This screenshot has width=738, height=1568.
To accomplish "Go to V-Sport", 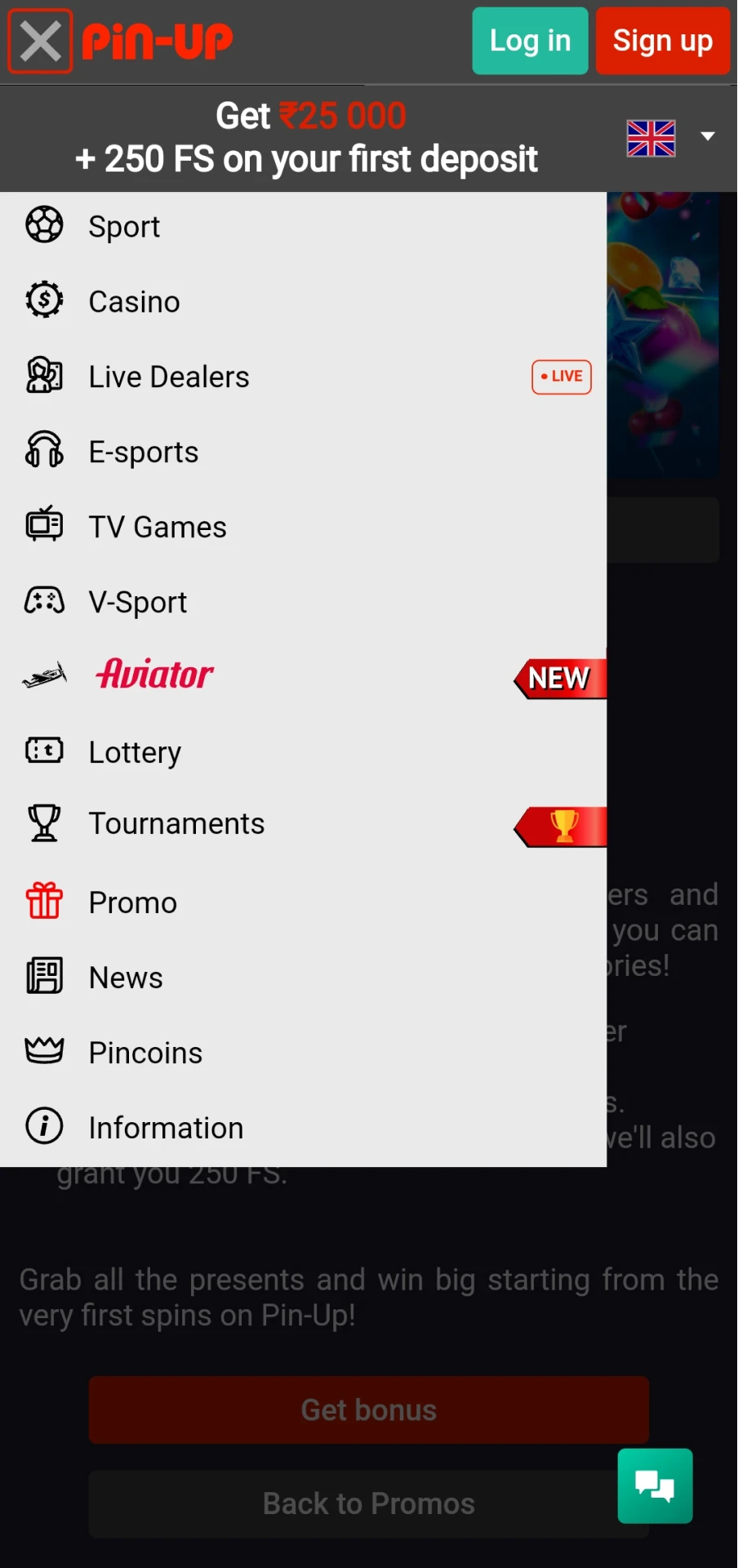I will click(x=137, y=602).
